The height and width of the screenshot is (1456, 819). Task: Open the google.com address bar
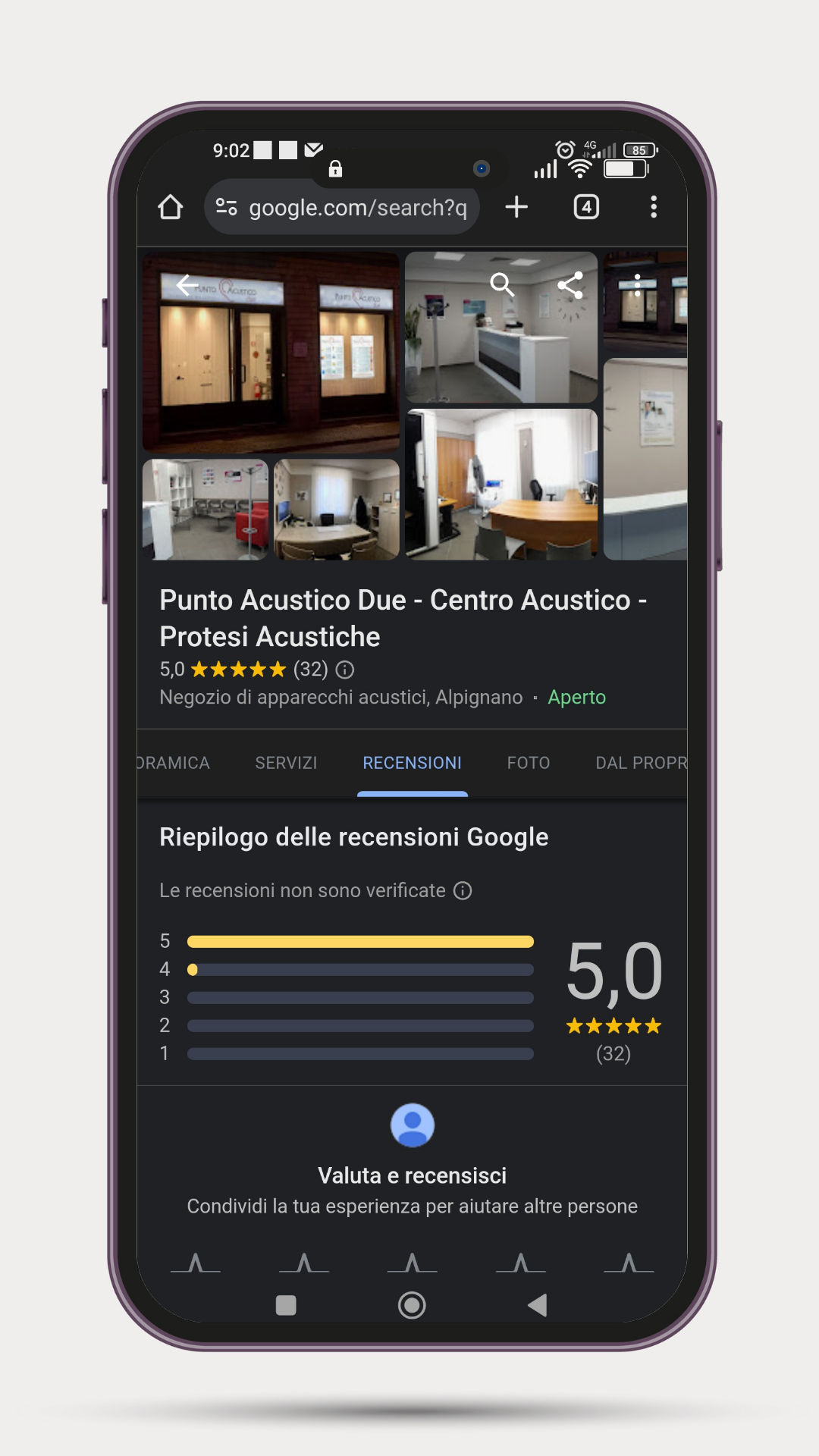click(341, 207)
